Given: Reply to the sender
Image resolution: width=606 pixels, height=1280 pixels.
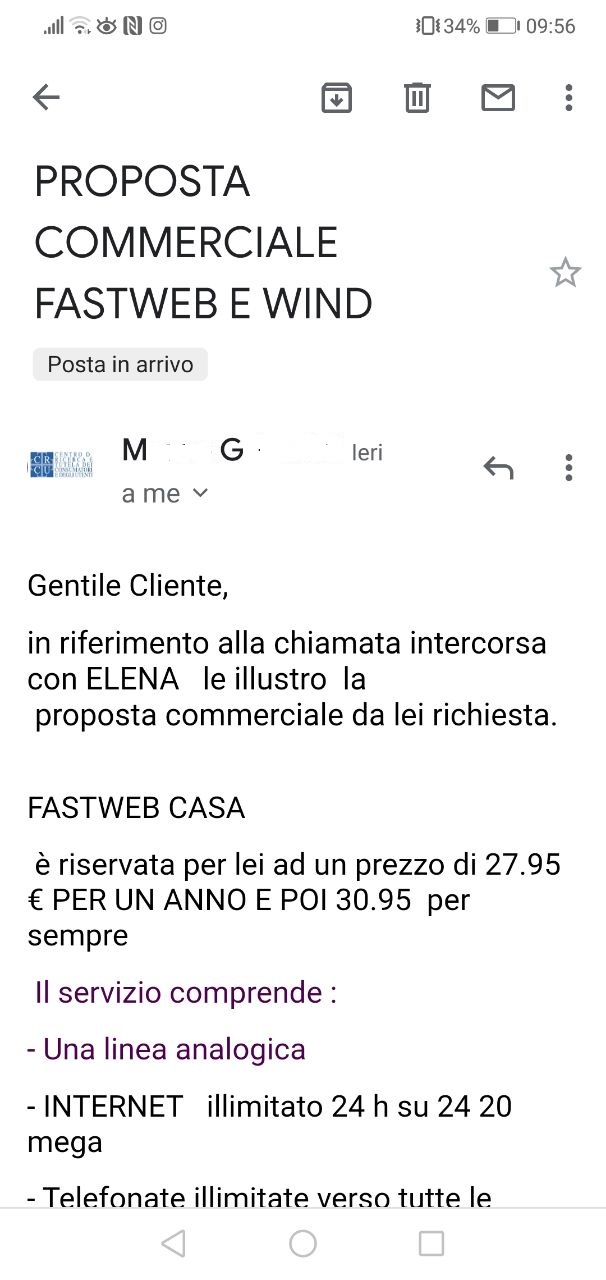Looking at the screenshot, I should [498, 467].
